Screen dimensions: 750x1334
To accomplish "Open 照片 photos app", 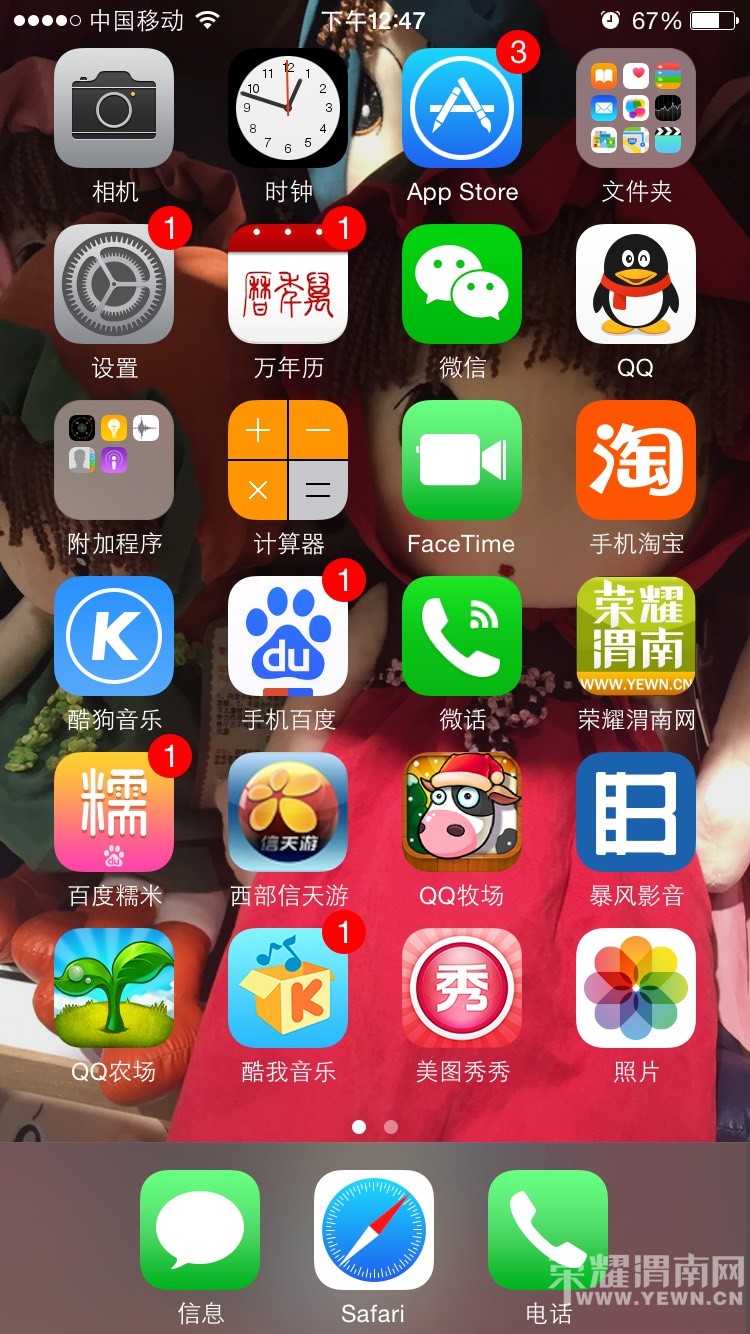I will coord(636,988).
